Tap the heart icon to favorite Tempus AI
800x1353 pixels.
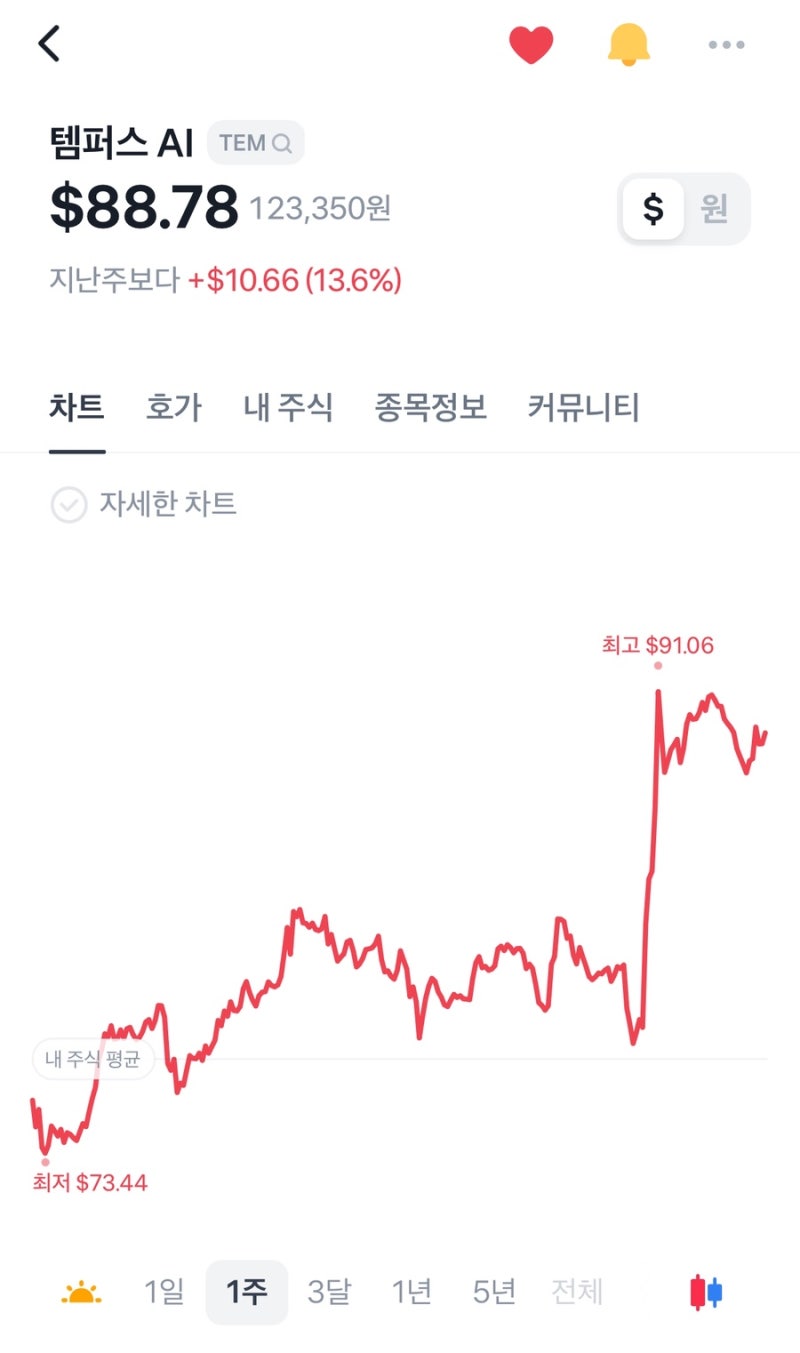tap(532, 44)
